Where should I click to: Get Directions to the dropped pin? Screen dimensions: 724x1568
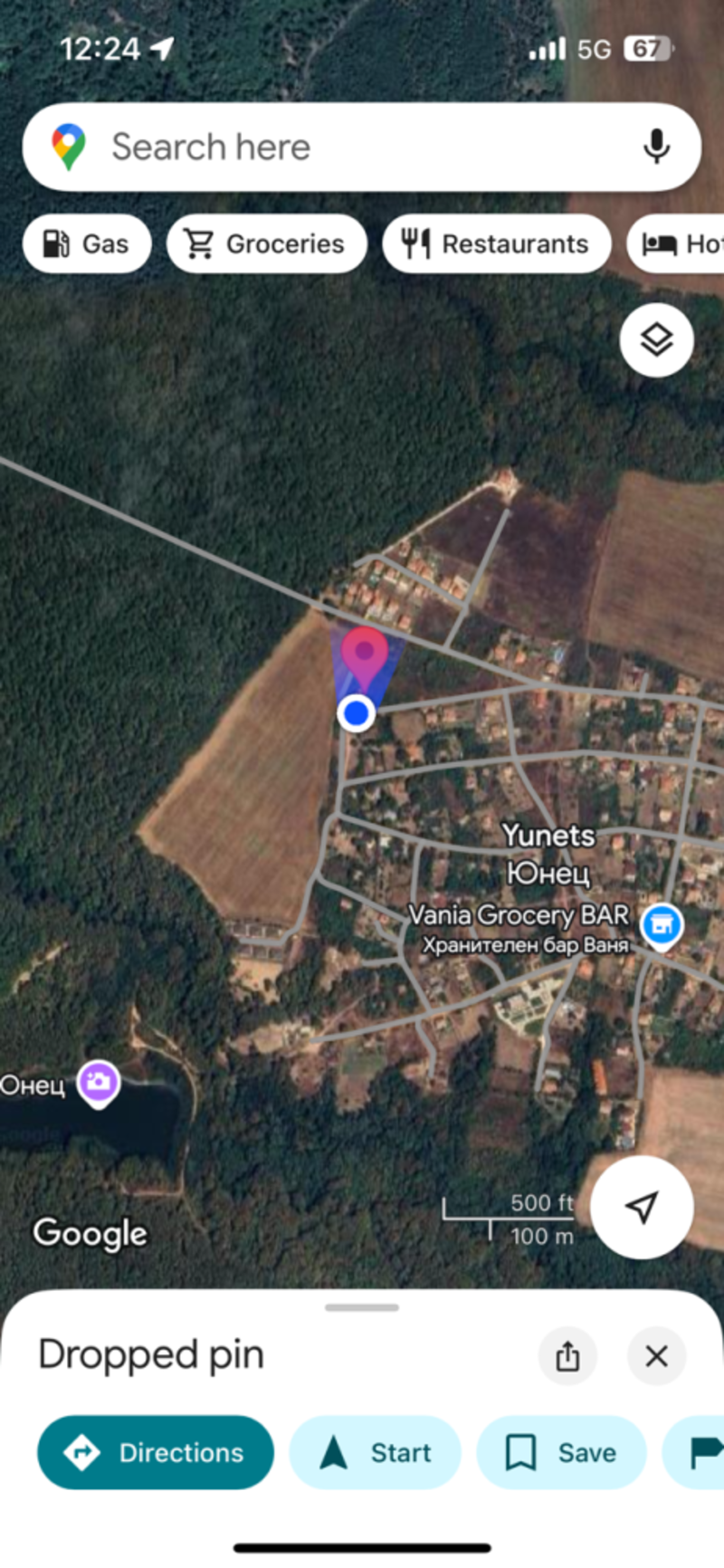(155, 1452)
